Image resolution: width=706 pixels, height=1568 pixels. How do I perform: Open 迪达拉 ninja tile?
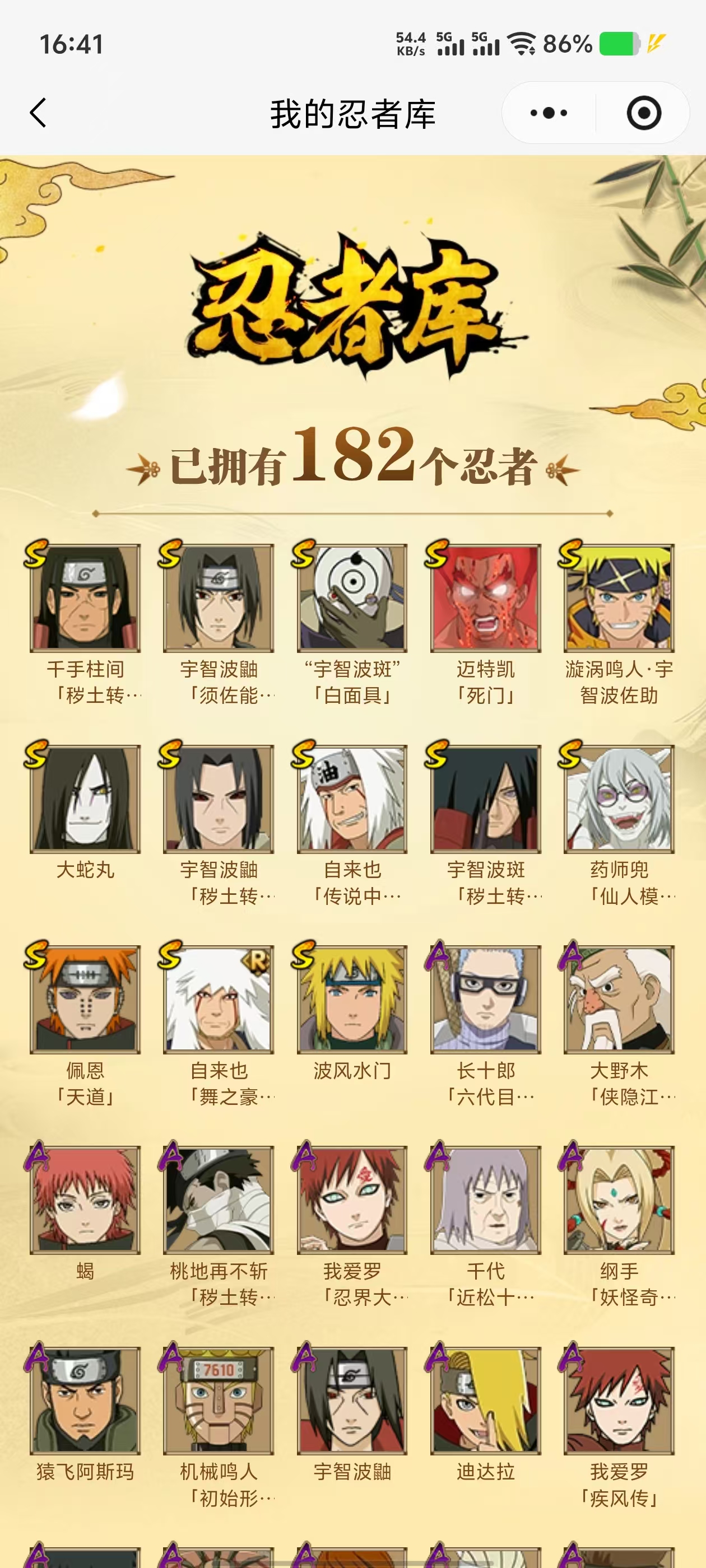click(485, 1400)
